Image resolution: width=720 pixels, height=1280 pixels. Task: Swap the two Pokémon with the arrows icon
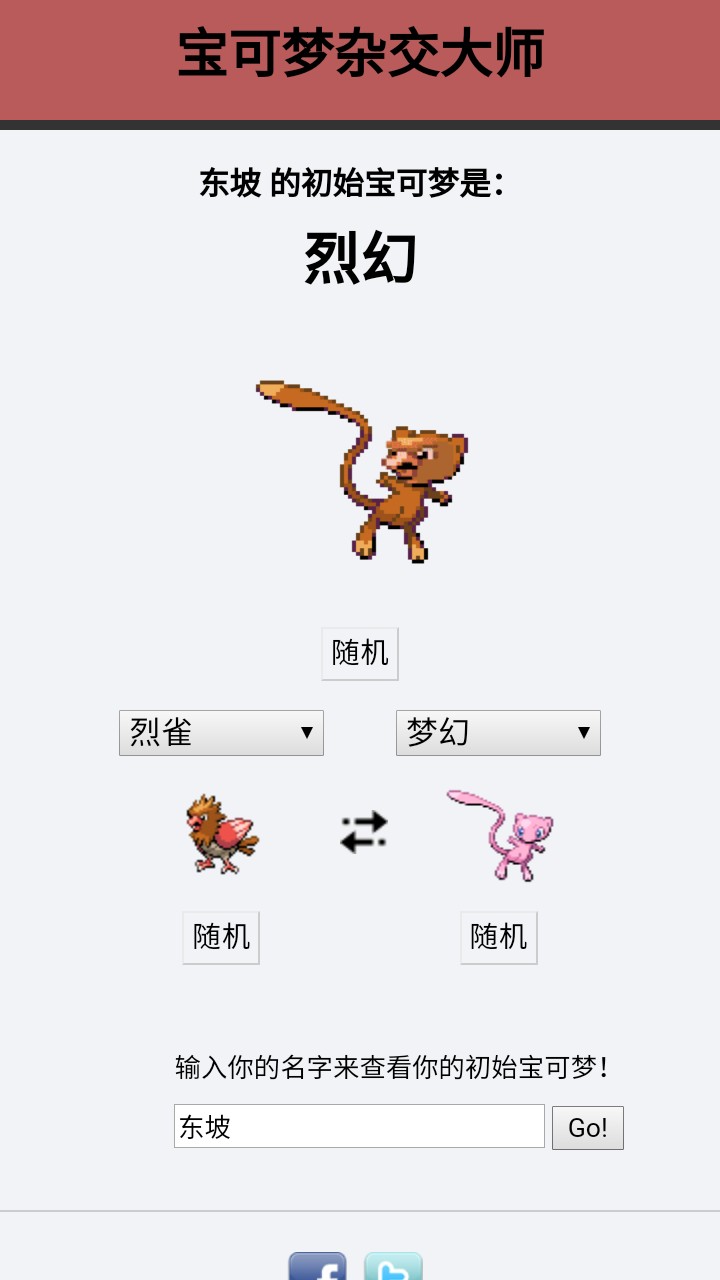point(363,832)
